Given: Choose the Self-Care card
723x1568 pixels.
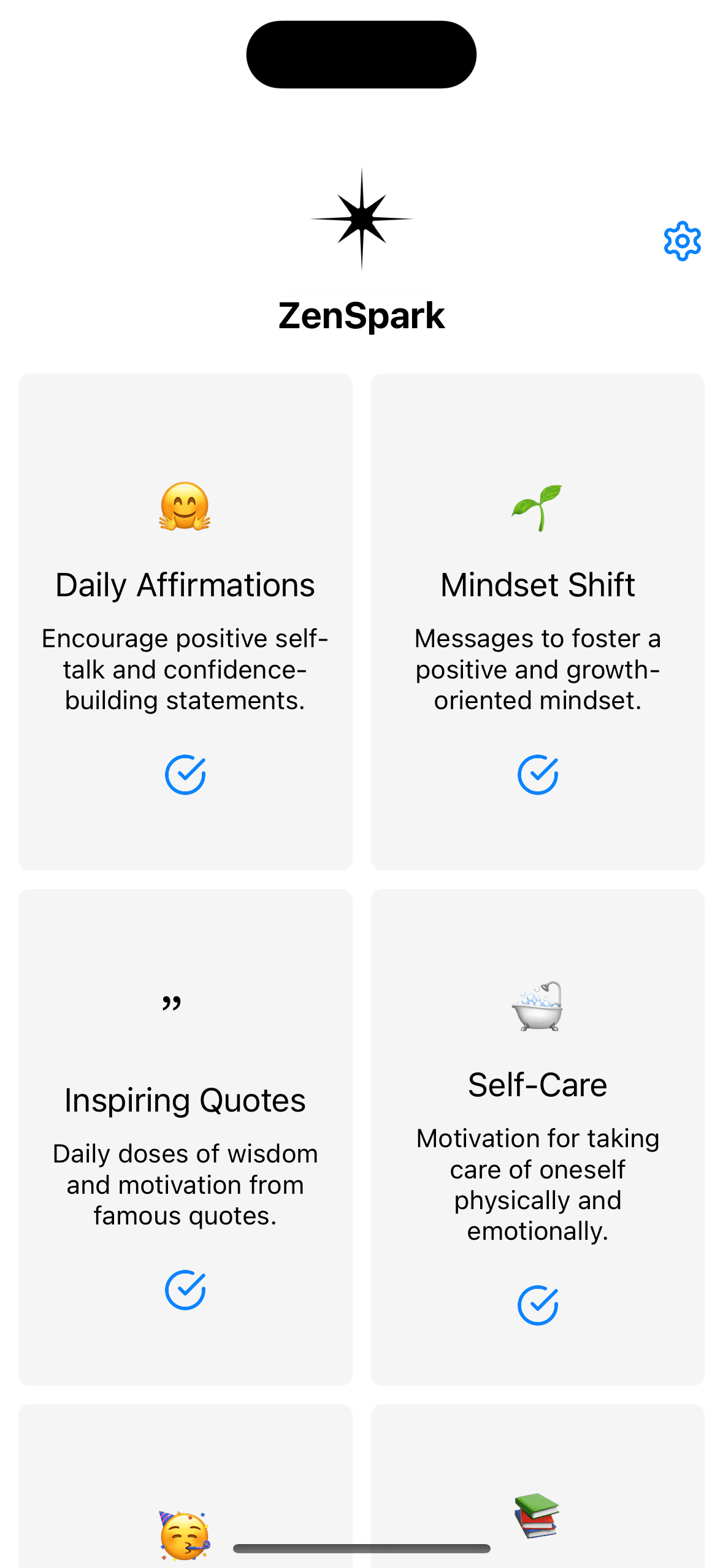Looking at the screenshot, I should click(537, 1084).
